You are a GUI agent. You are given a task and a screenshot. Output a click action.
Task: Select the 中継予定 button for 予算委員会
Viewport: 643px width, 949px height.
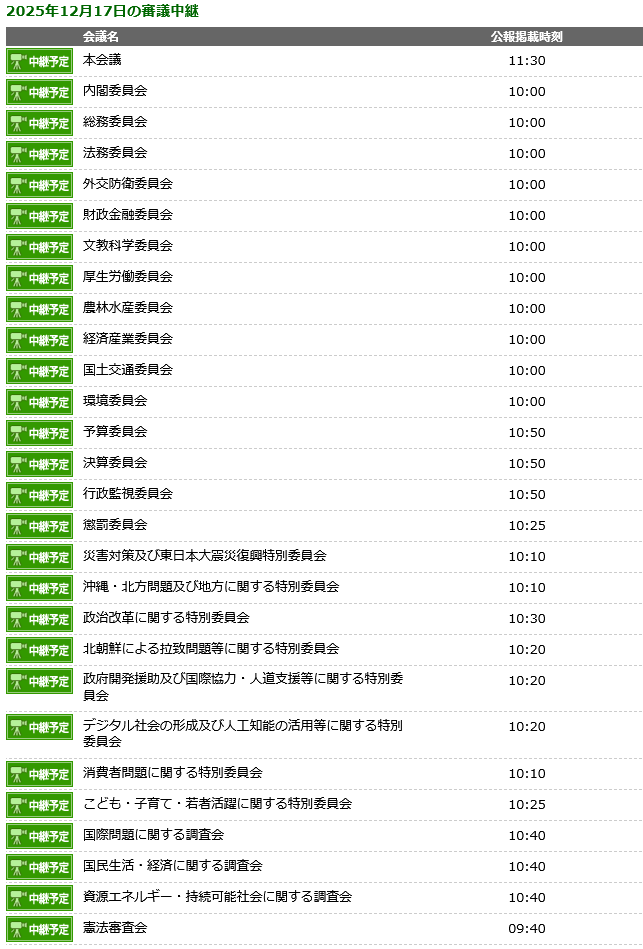pos(40,433)
